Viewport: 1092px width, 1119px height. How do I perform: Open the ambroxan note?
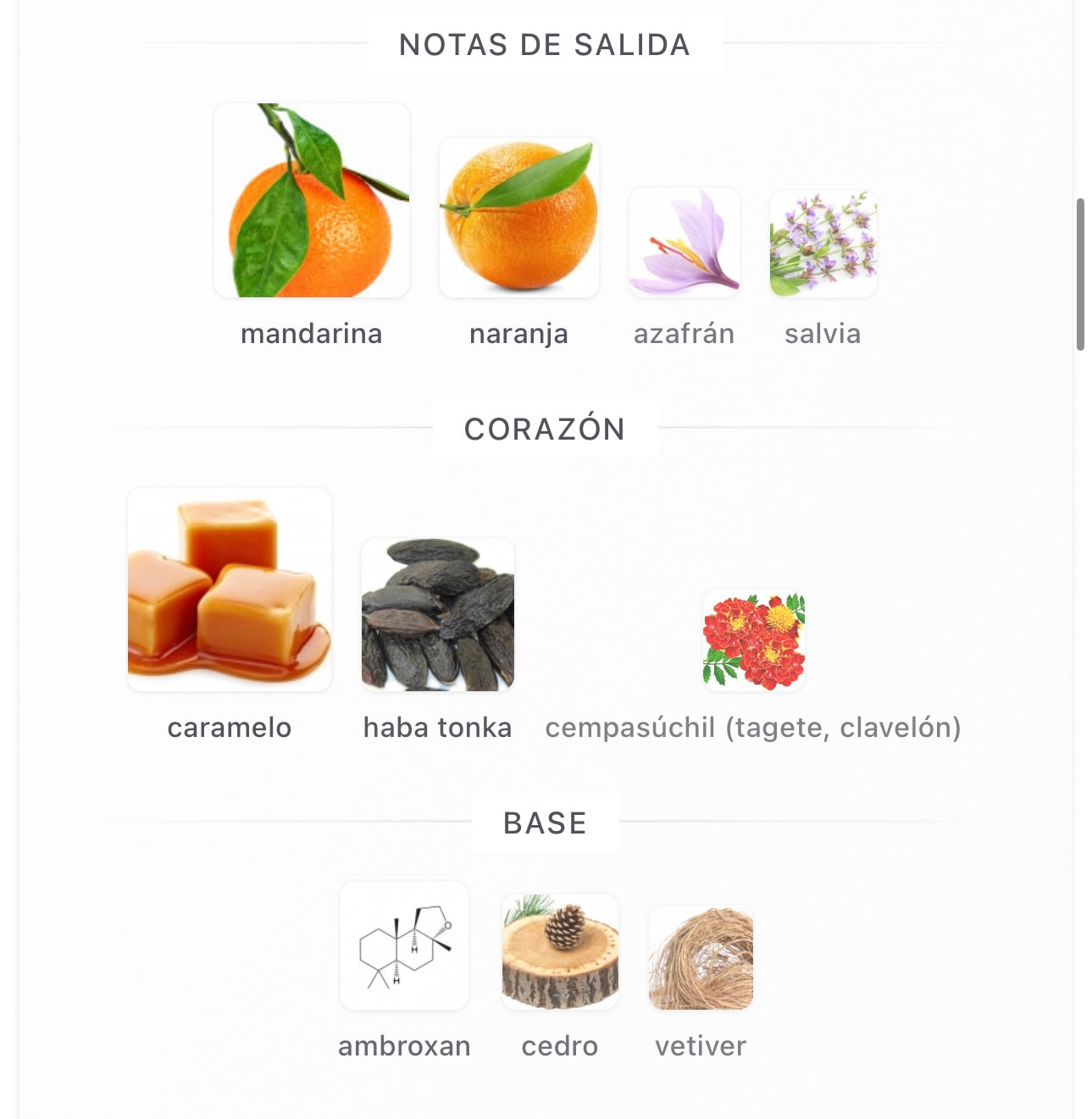click(404, 945)
